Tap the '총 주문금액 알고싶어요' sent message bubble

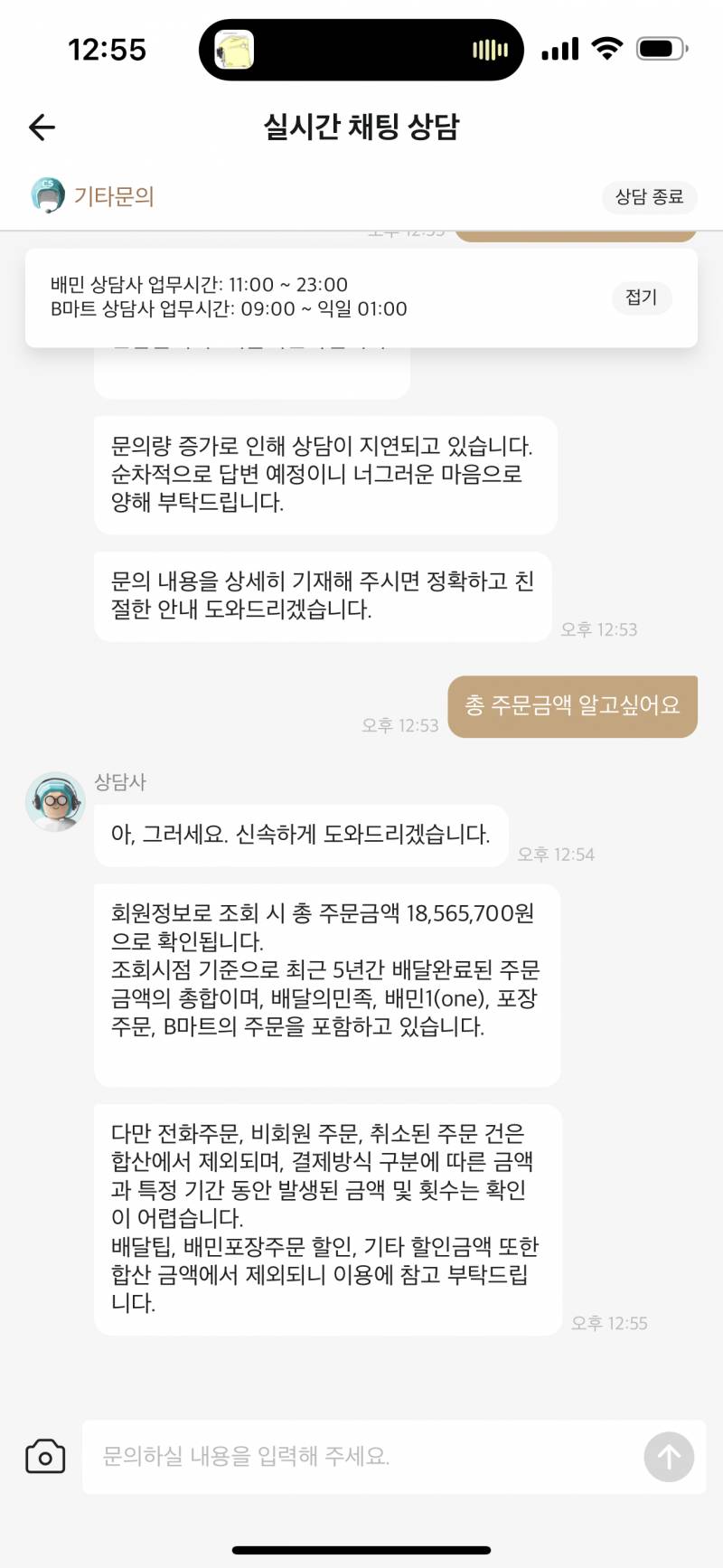coord(573,705)
